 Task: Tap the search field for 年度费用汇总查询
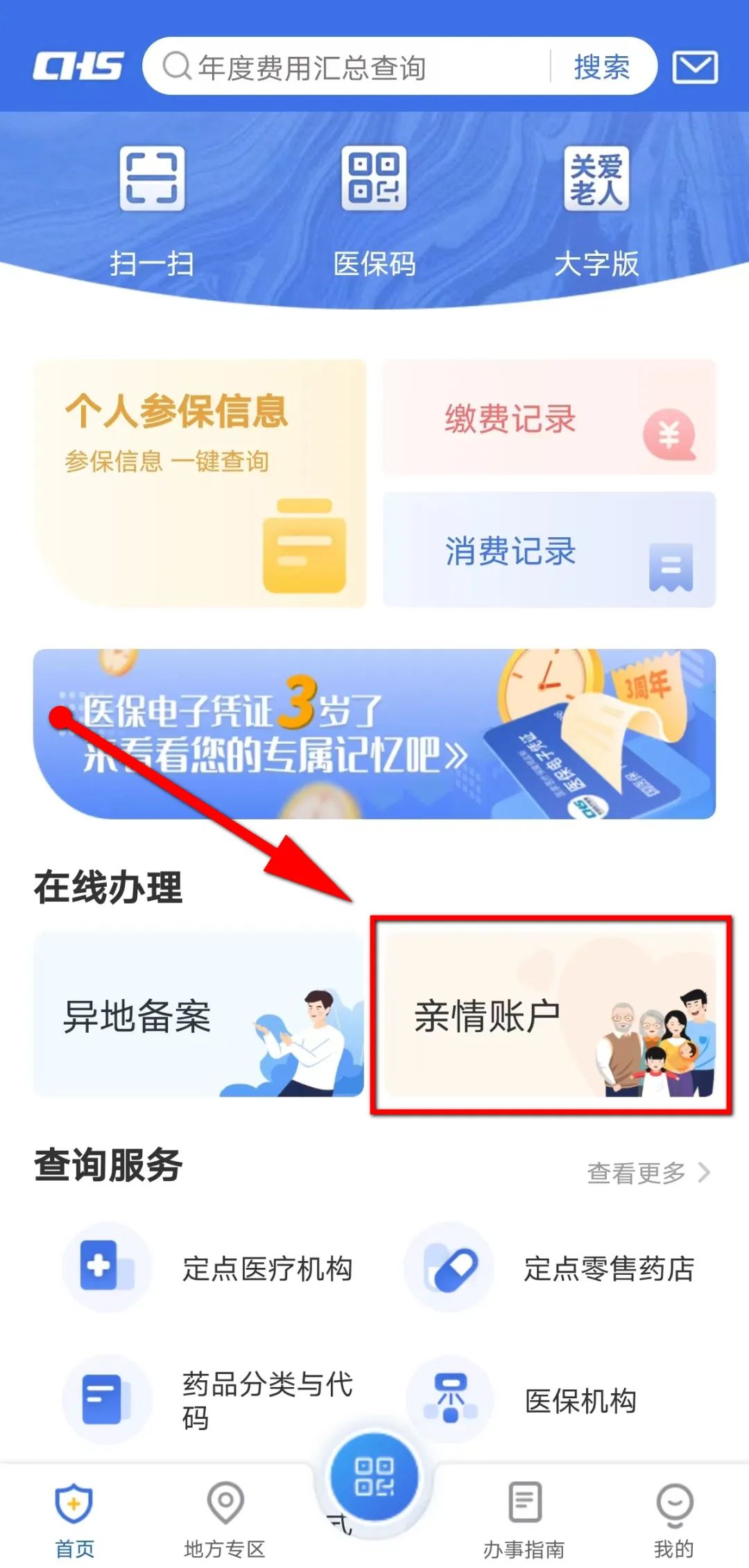(x=347, y=67)
